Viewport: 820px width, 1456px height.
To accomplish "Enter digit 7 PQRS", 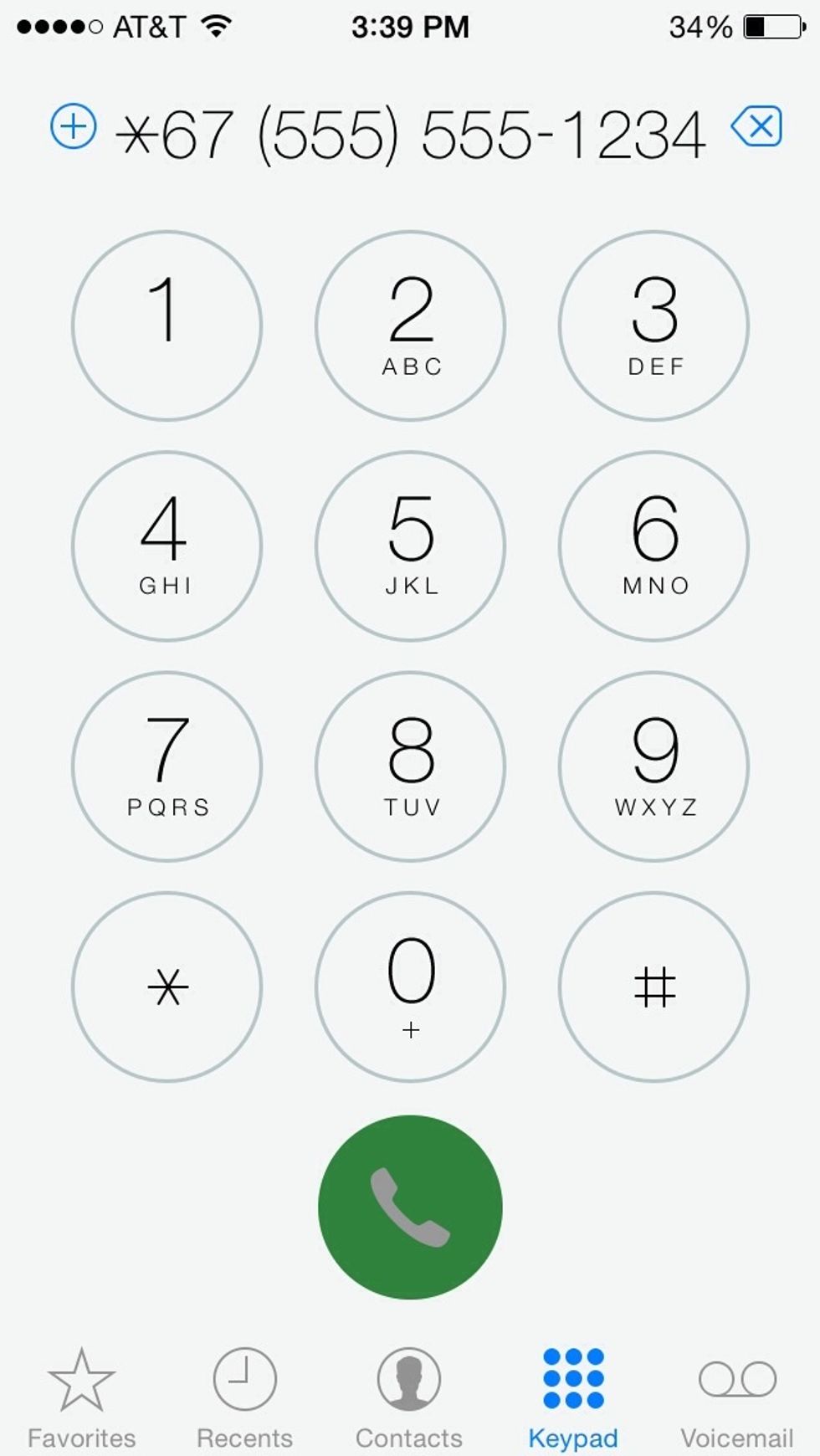I will (x=167, y=766).
